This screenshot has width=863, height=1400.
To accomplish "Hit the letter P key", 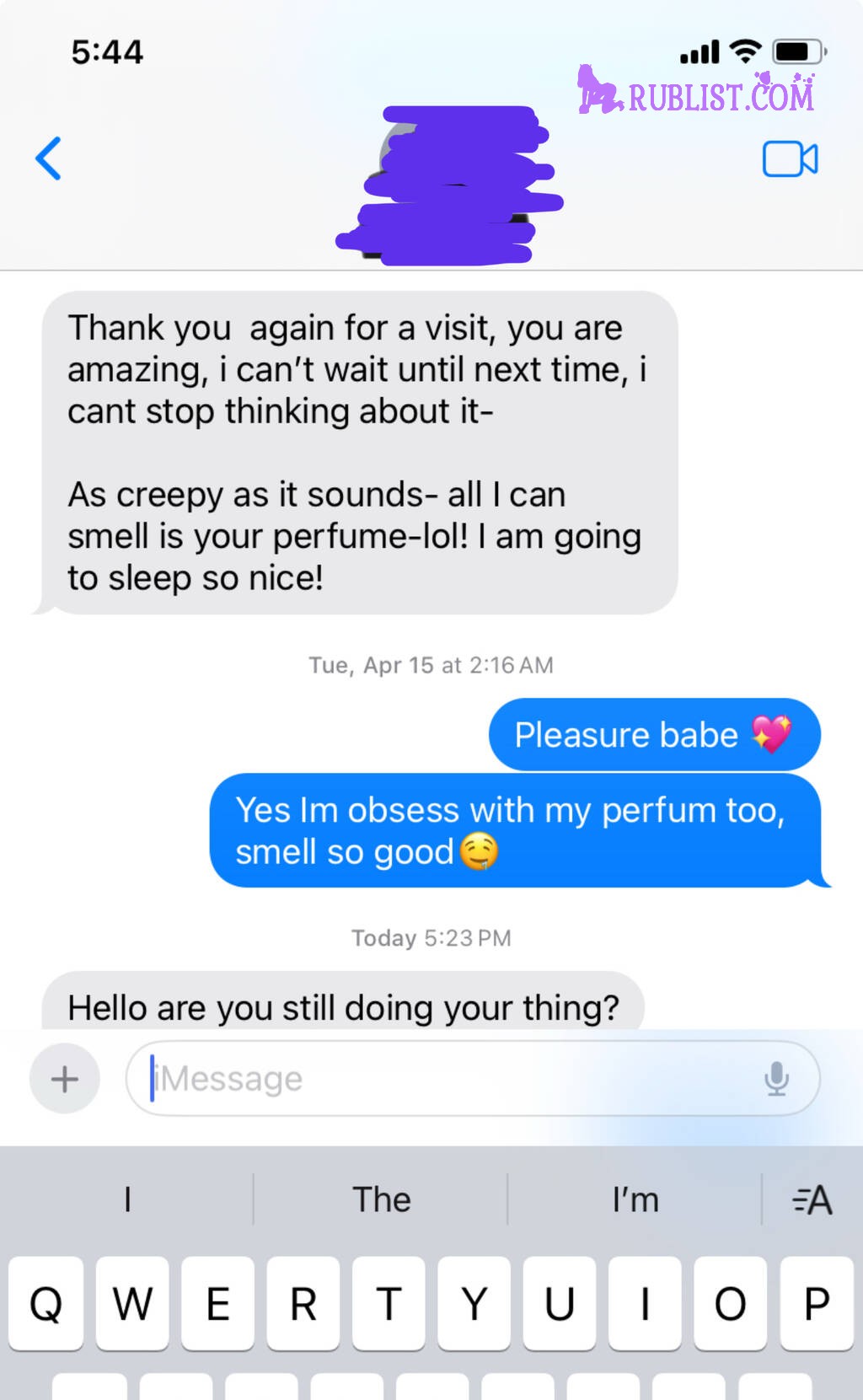I will pos(816,1304).
